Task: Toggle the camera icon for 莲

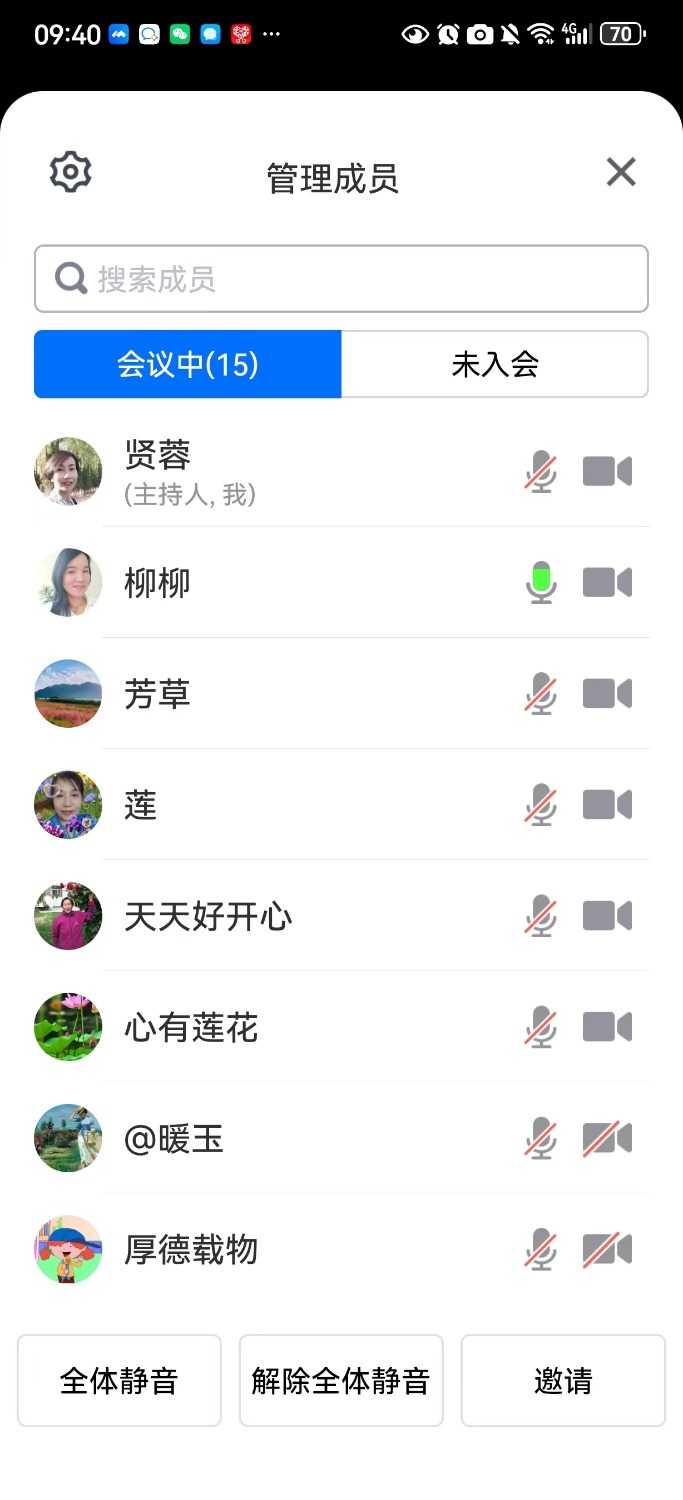Action: 607,805
